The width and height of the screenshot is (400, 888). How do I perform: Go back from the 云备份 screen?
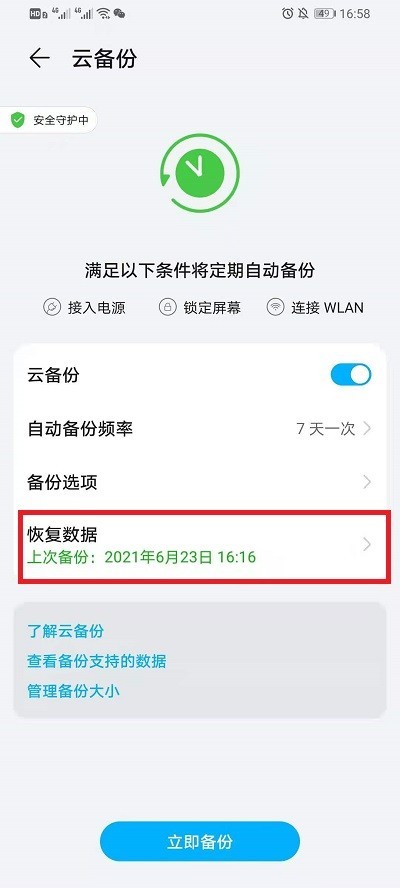[x=40, y=58]
